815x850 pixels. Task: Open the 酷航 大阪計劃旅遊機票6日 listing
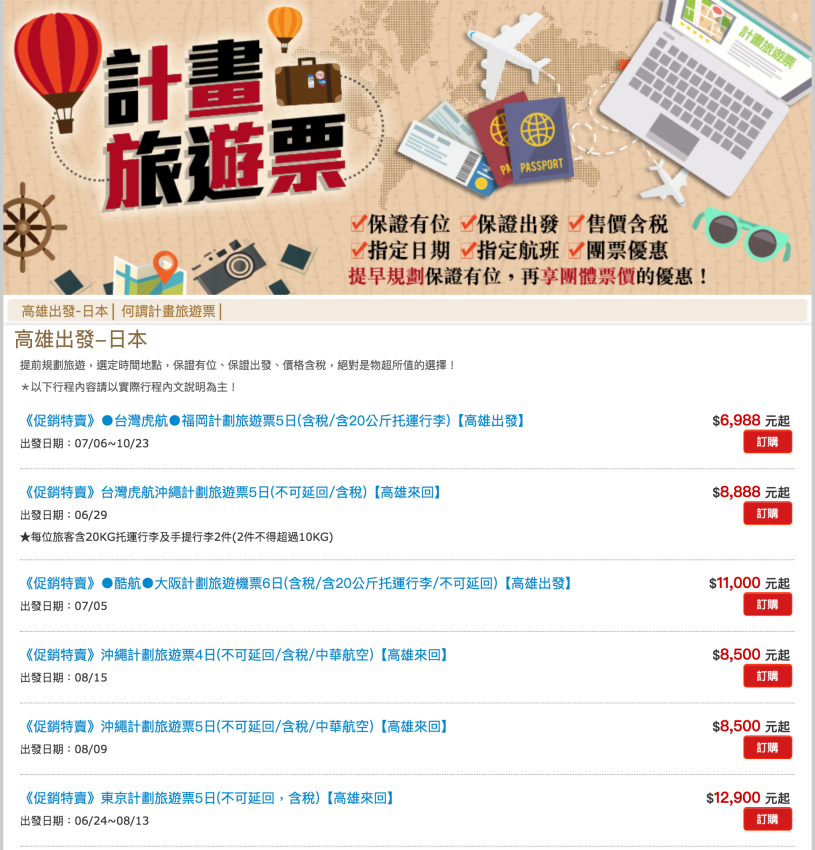[x=297, y=583]
